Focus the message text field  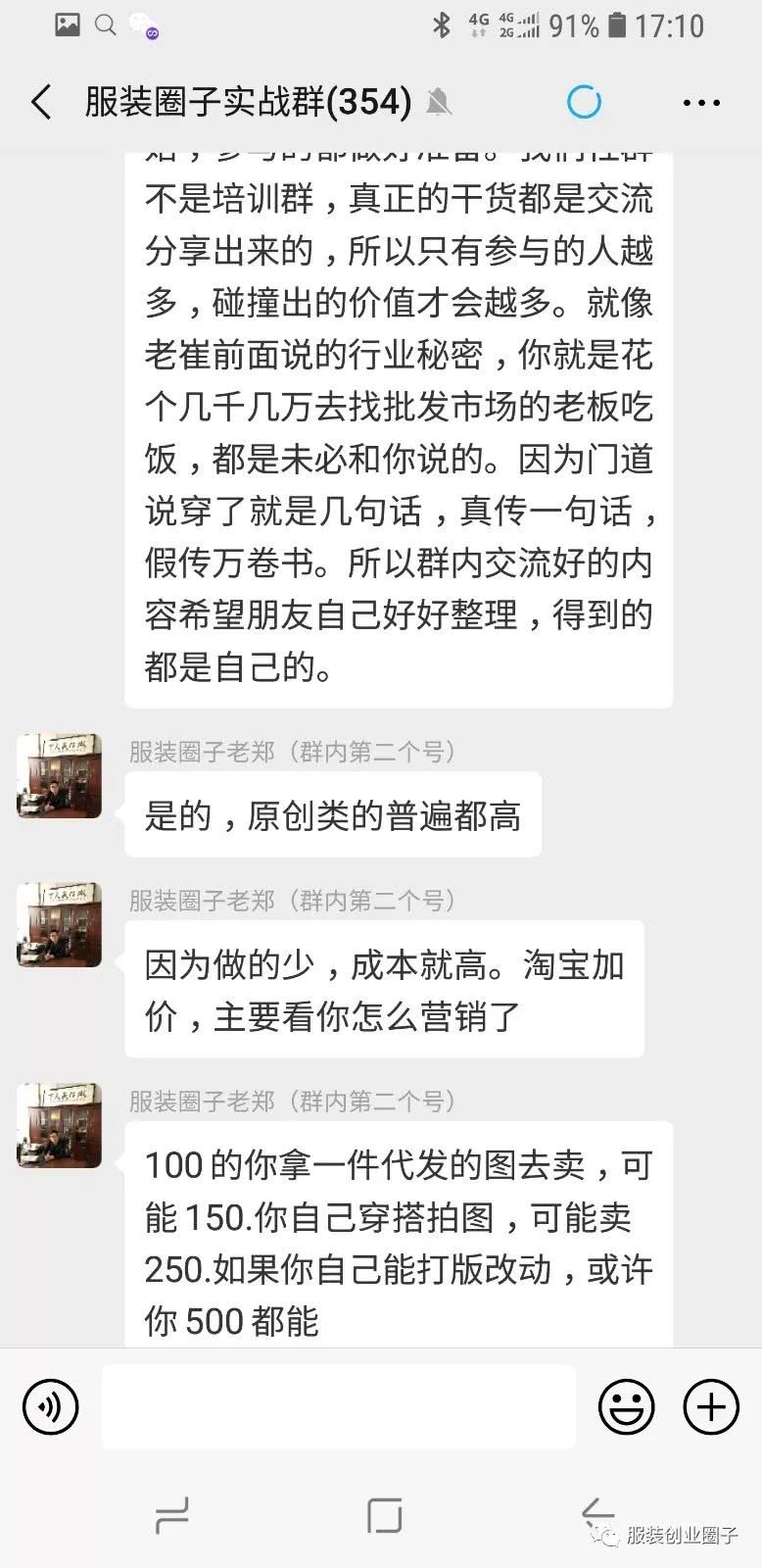(338, 1407)
